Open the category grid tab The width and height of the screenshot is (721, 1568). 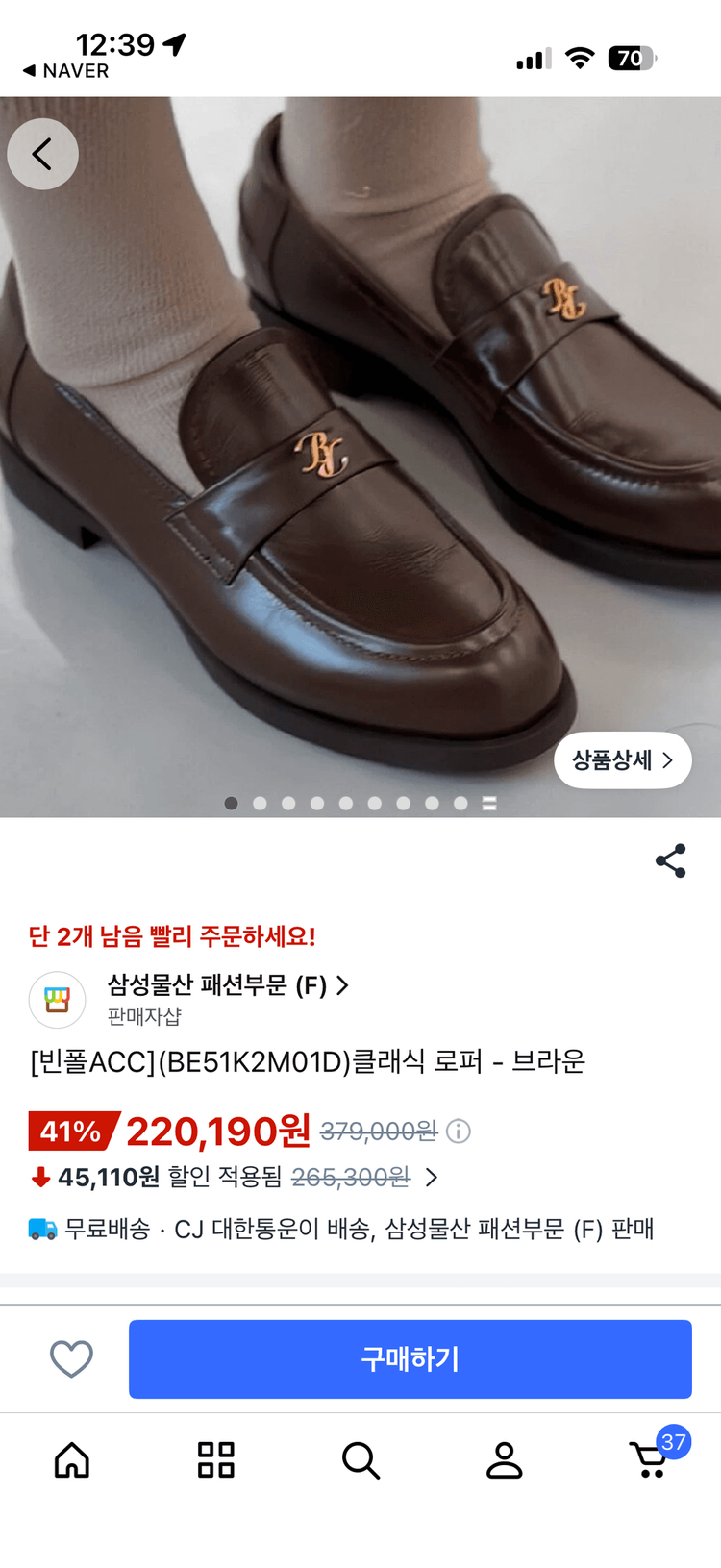click(x=216, y=1459)
